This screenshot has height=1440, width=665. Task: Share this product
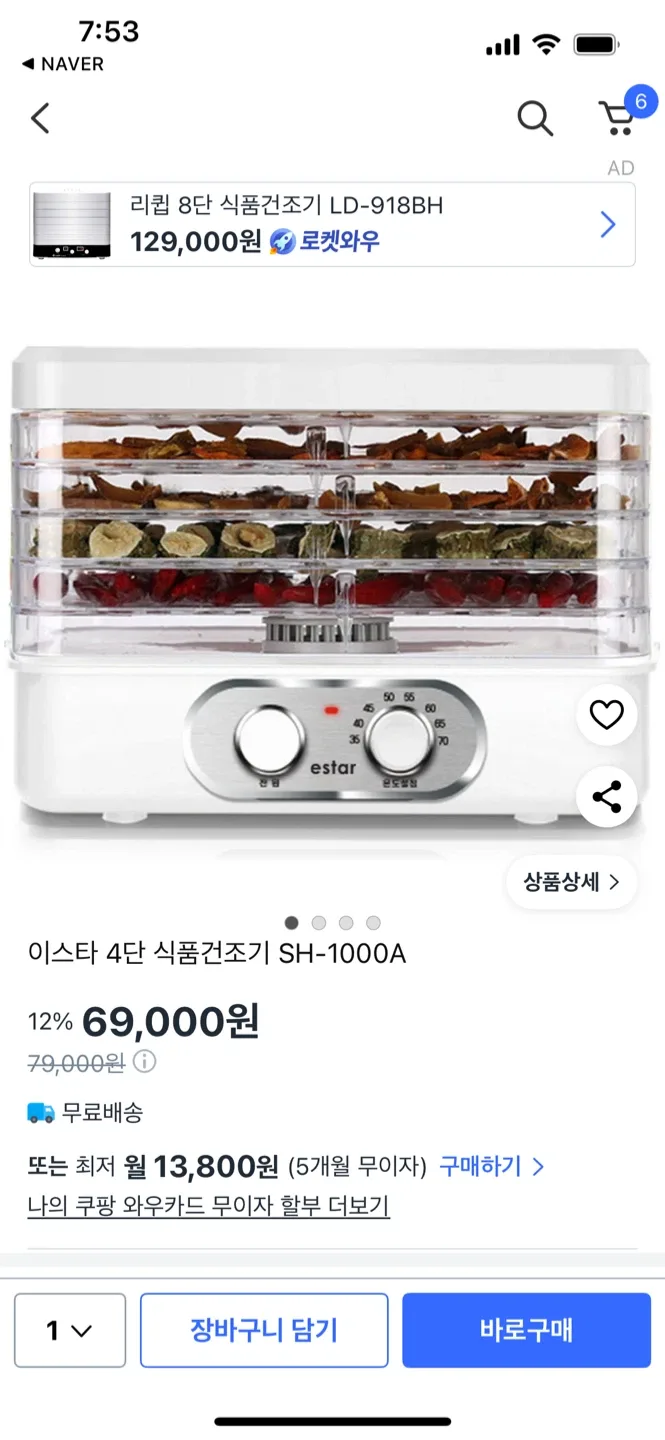(606, 797)
